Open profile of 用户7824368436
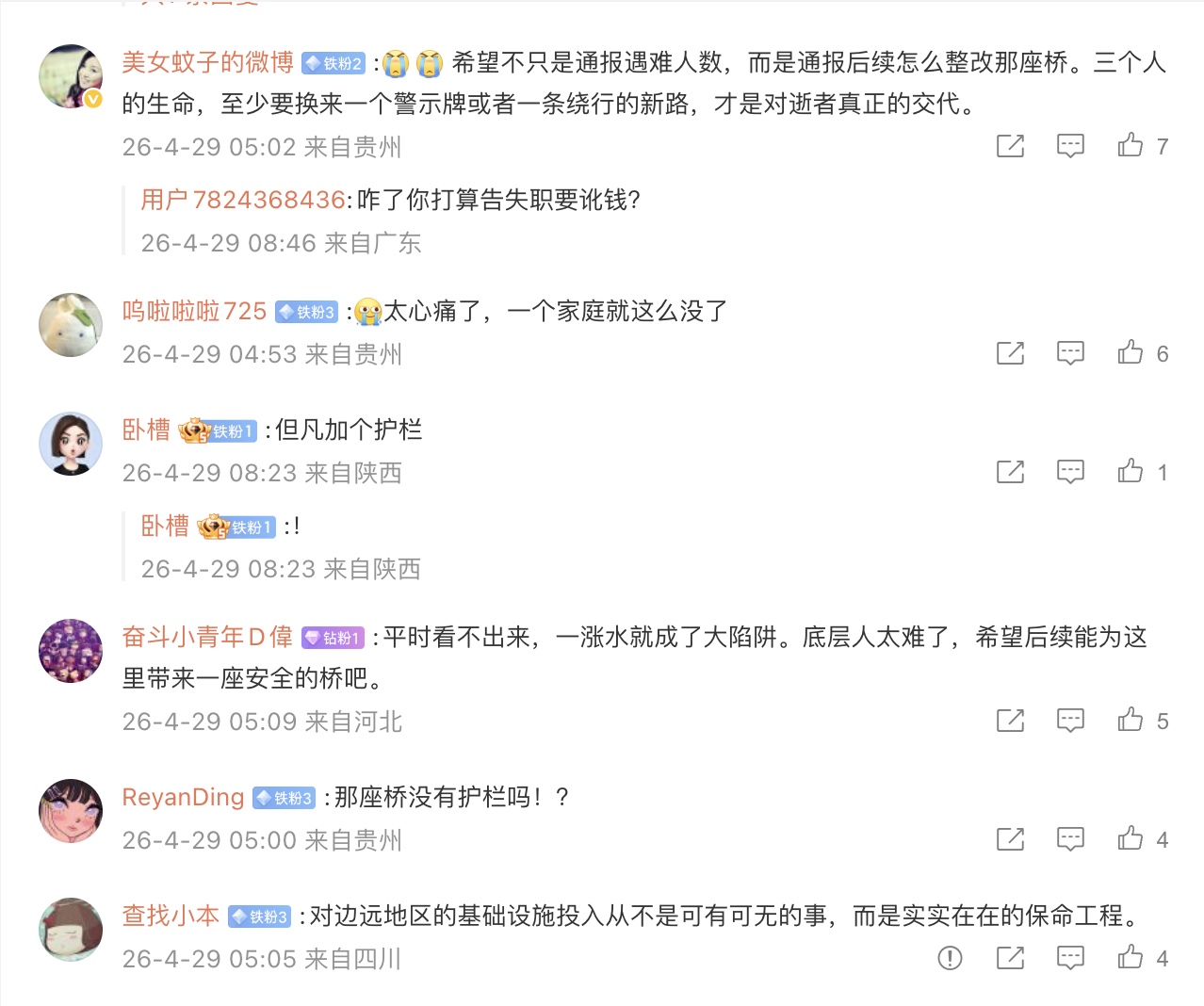 (x=243, y=200)
